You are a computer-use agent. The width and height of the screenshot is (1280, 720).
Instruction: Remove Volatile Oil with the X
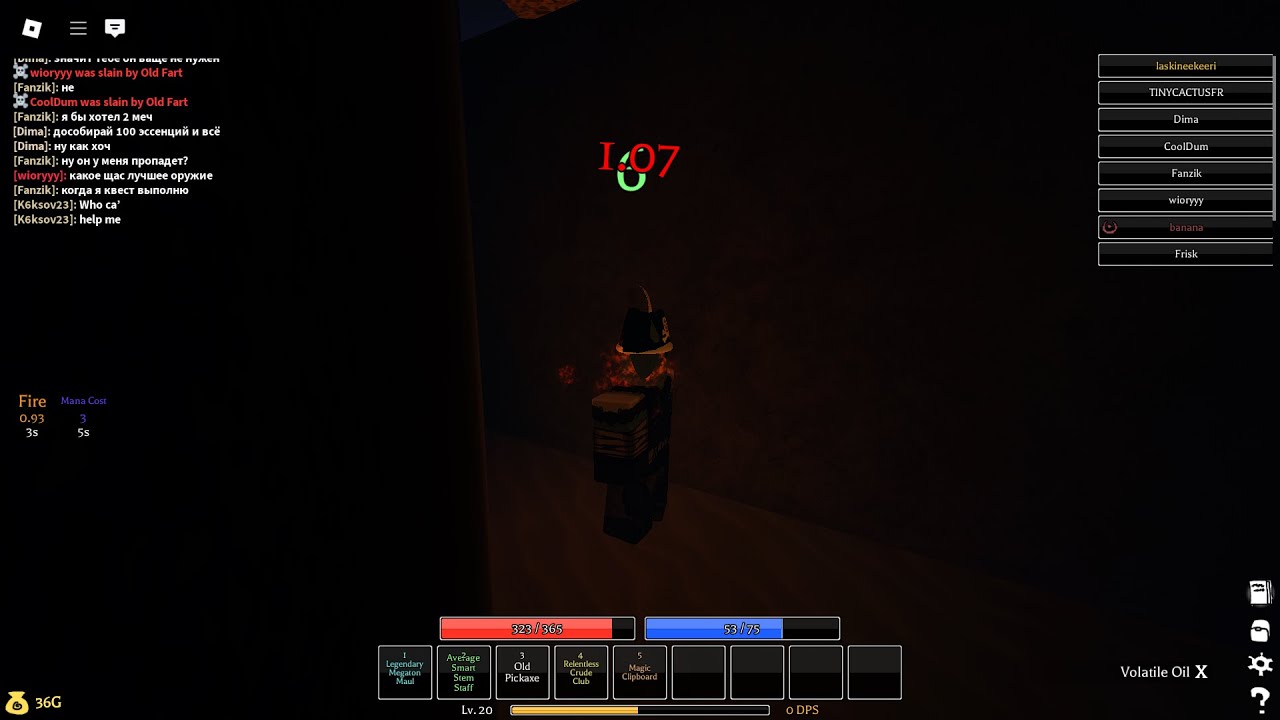[1201, 672]
